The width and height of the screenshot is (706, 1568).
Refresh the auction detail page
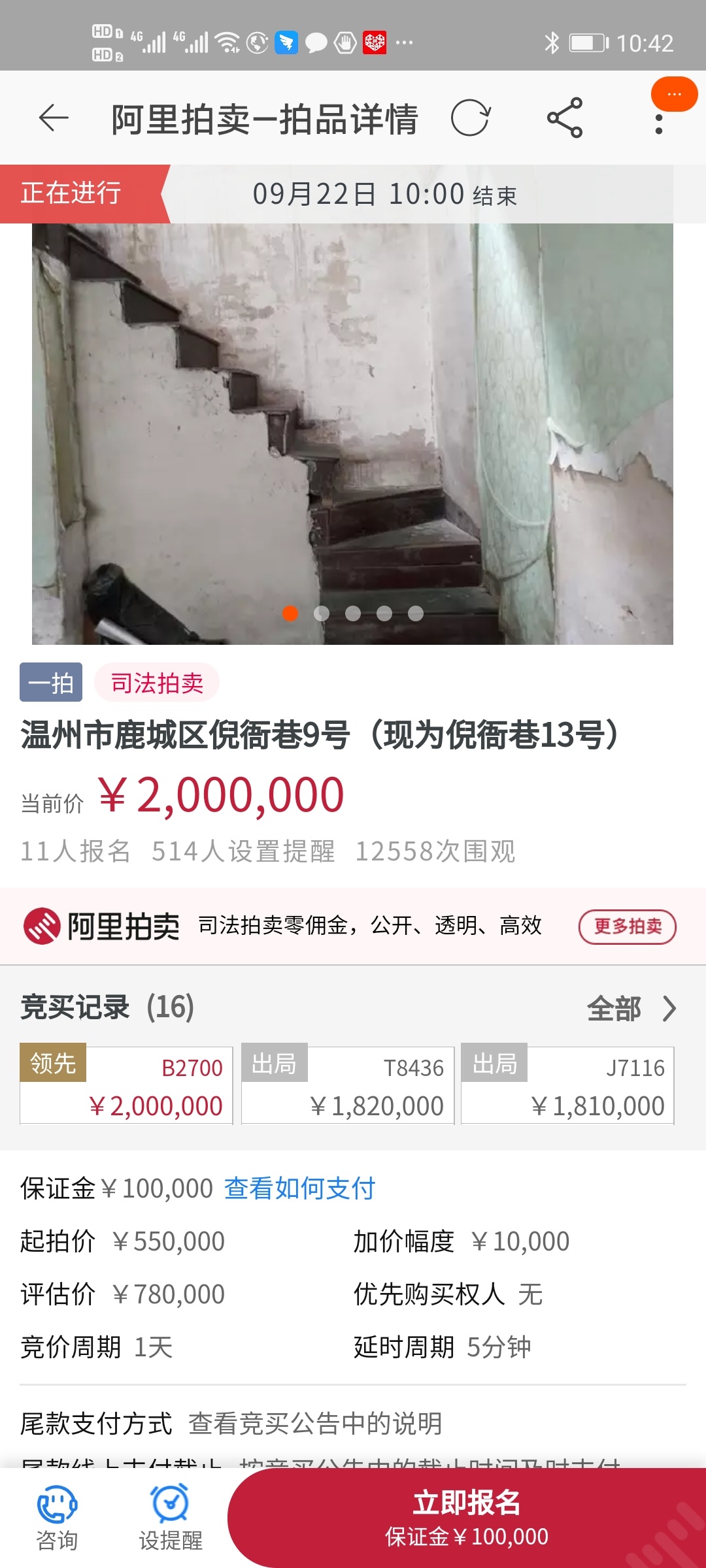pos(470,118)
